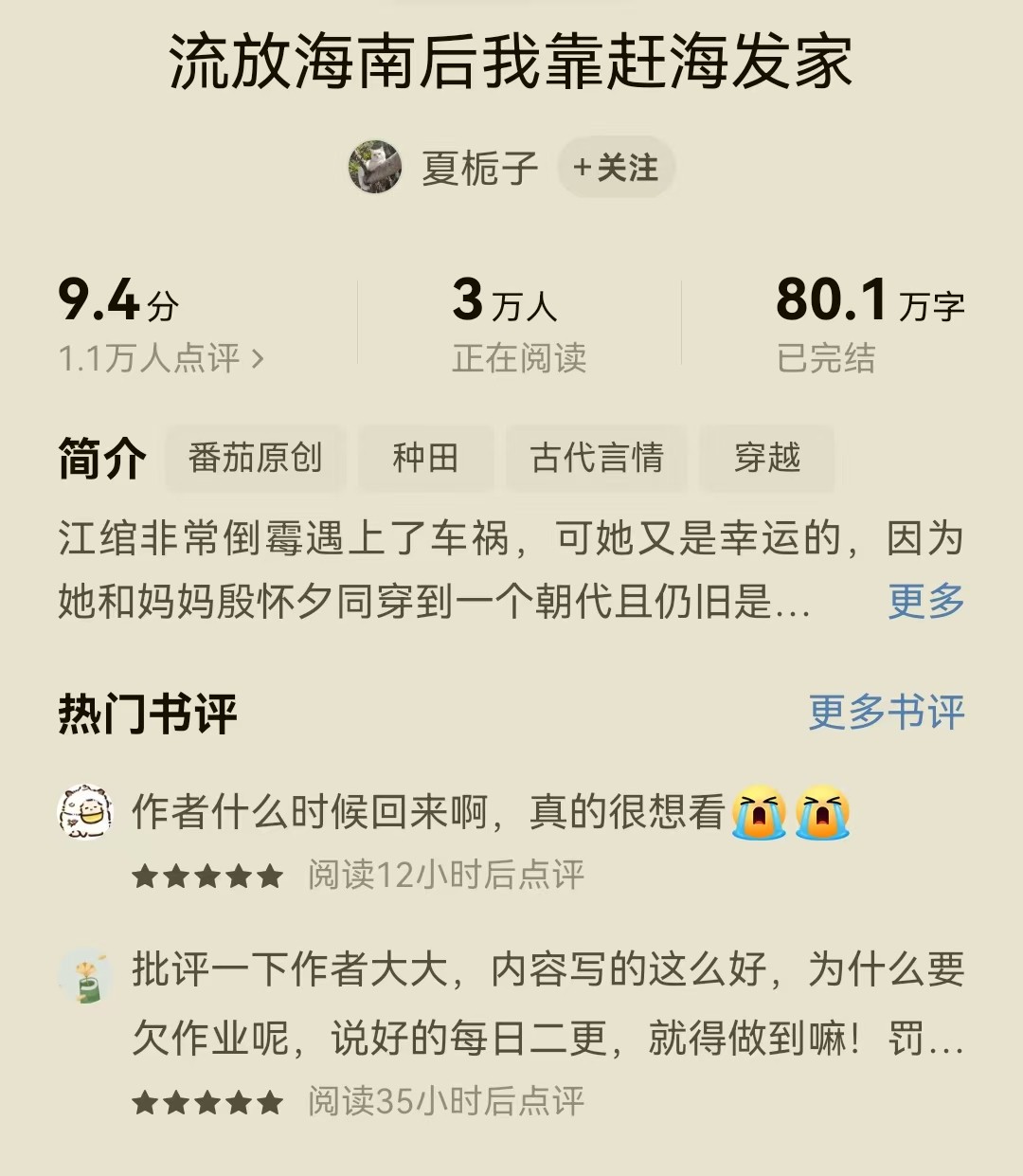Open 更多书评 for all reviews
The width and height of the screenshot is (1023, 1176).
pyautogui.click(x=886, y=713)
